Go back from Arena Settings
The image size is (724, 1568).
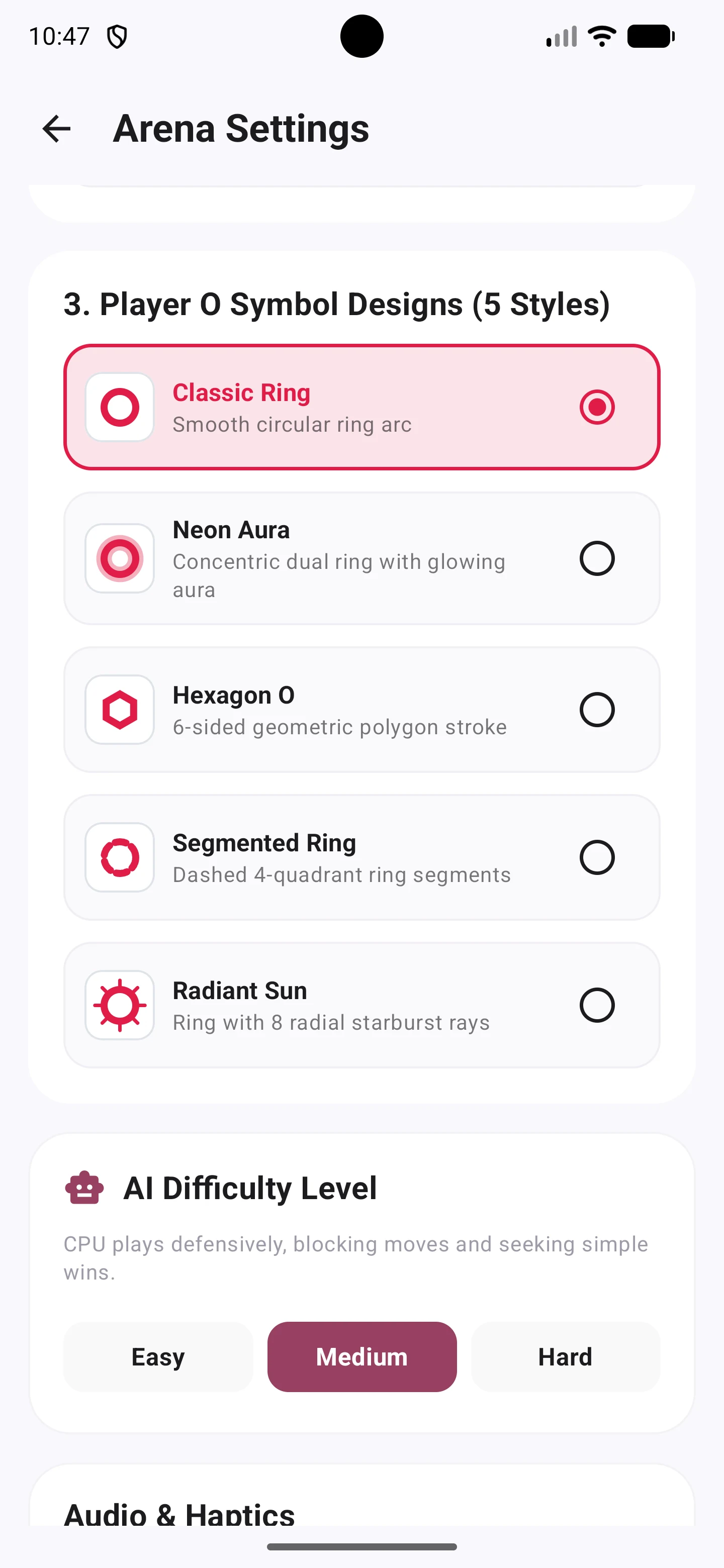click(x=57, y=129)
